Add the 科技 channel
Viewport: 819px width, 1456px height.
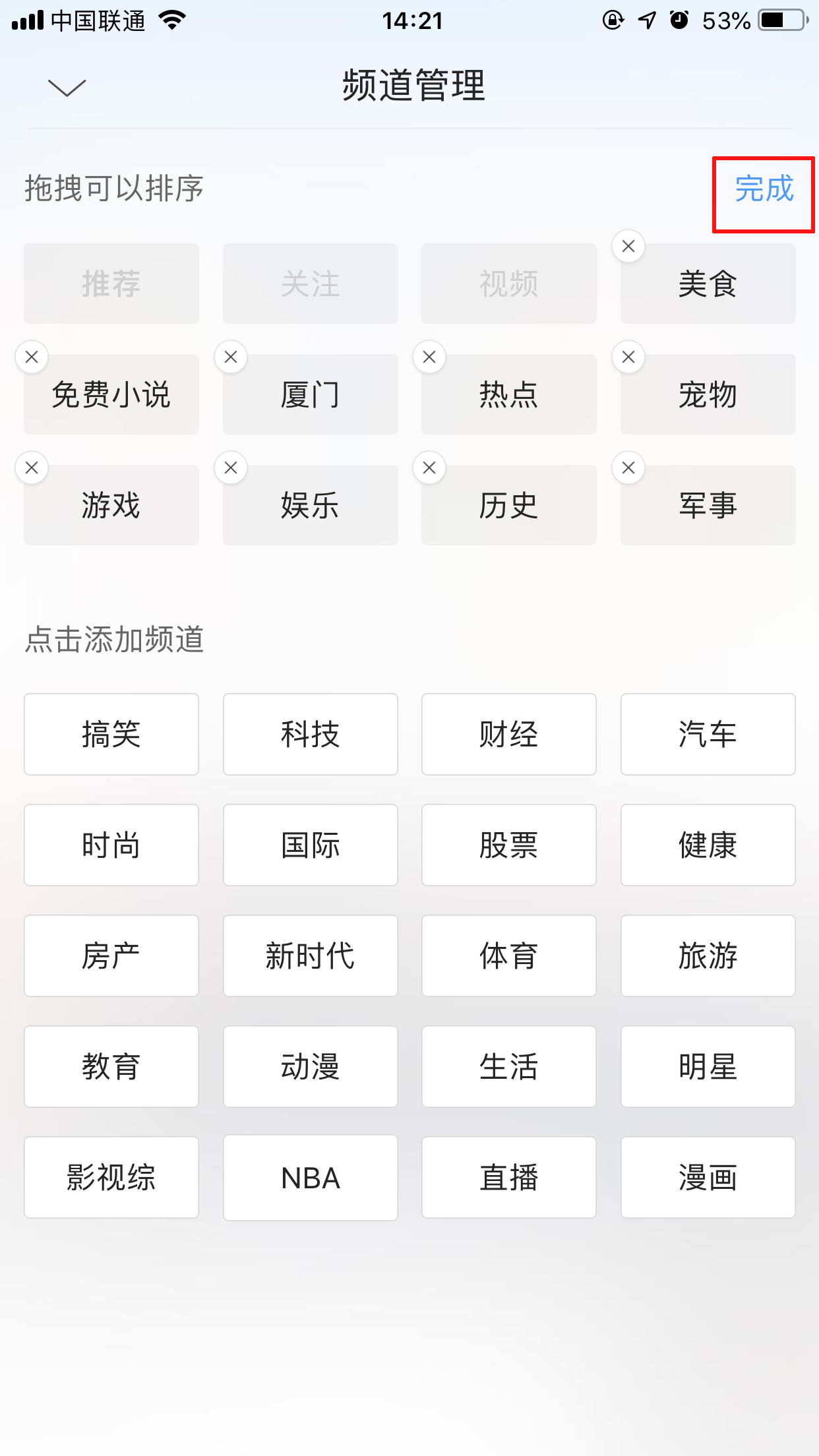[310, 734]
